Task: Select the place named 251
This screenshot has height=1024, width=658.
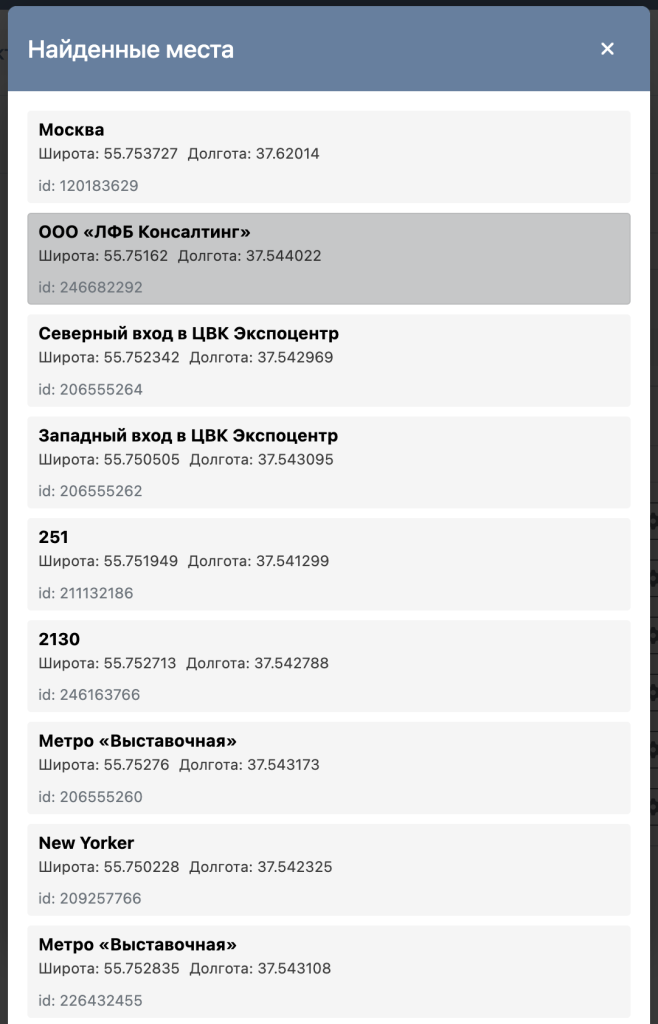Action: [328, 564]
